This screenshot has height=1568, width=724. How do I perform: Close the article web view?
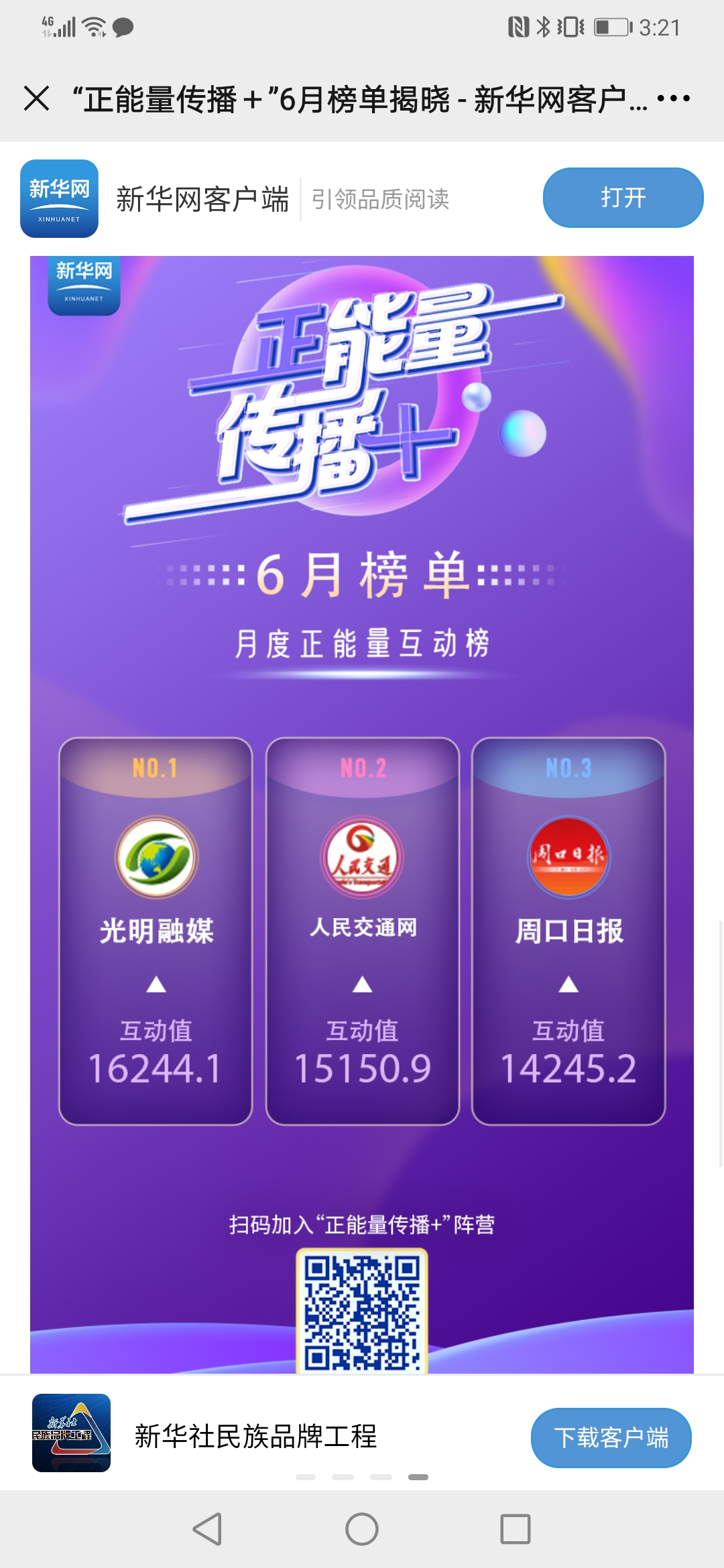click(36, 99)
